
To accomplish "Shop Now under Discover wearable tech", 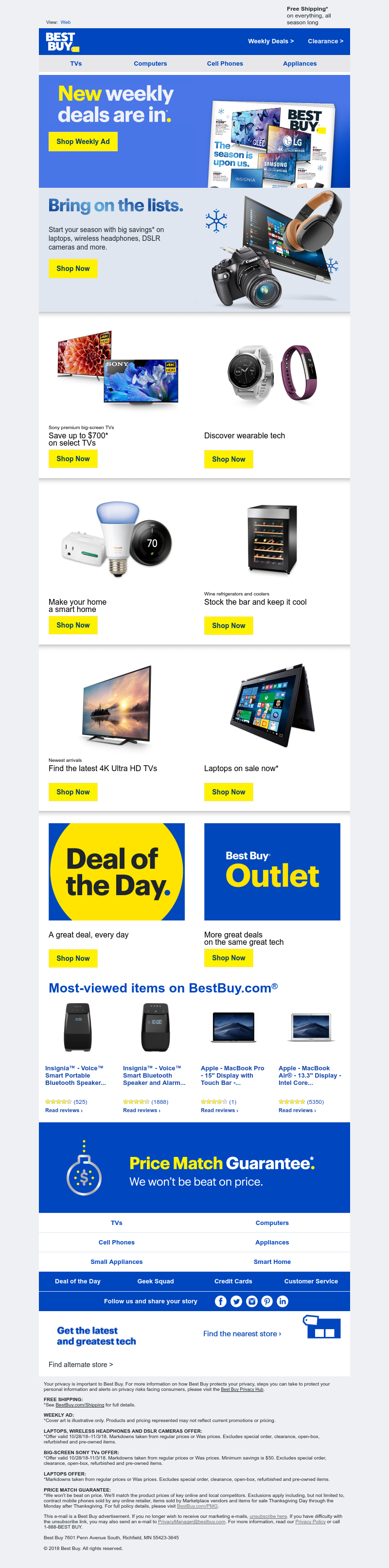I will [x=228, y=459].
